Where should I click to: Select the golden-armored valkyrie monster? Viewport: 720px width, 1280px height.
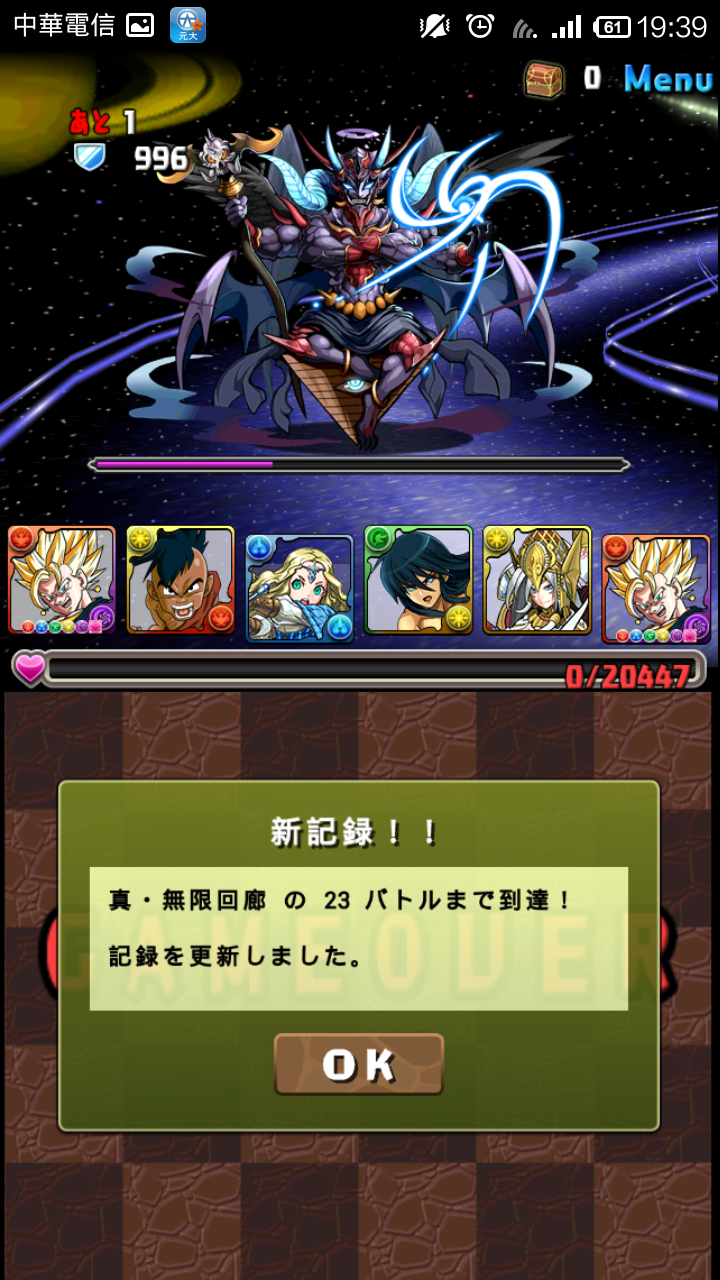pos(537,581)
